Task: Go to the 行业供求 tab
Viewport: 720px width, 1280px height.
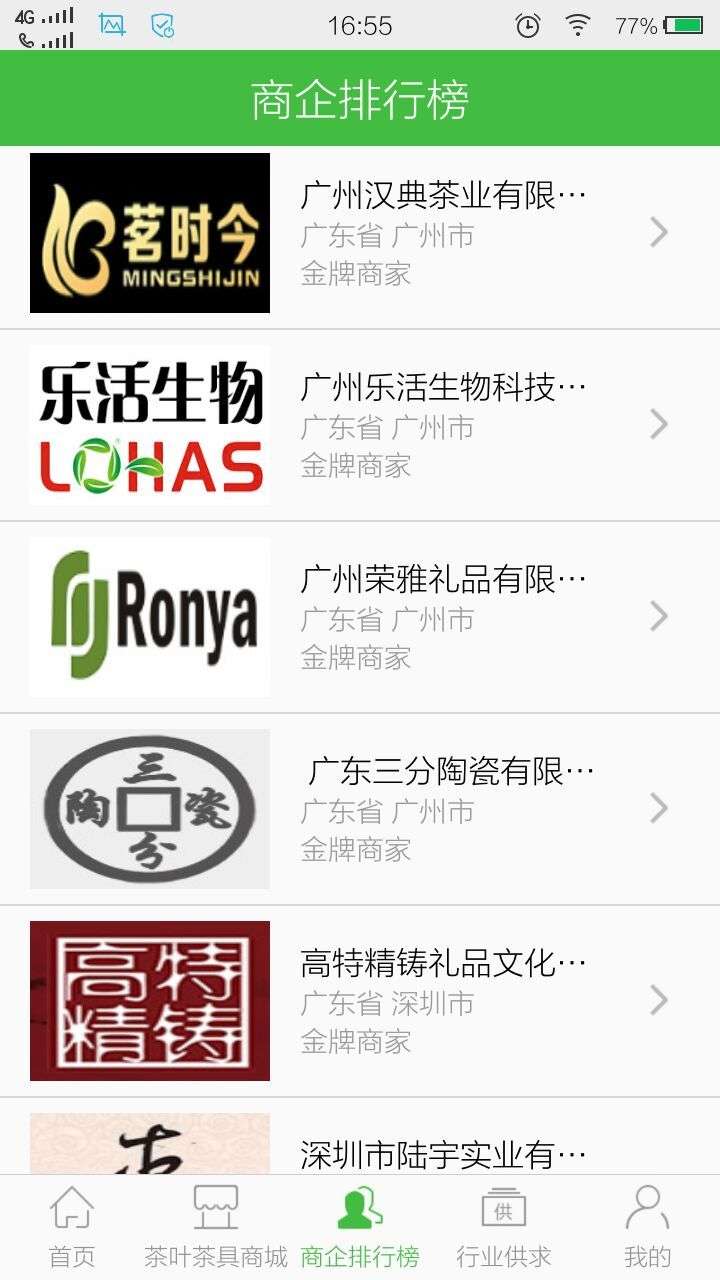Action: click(504, 1227)
